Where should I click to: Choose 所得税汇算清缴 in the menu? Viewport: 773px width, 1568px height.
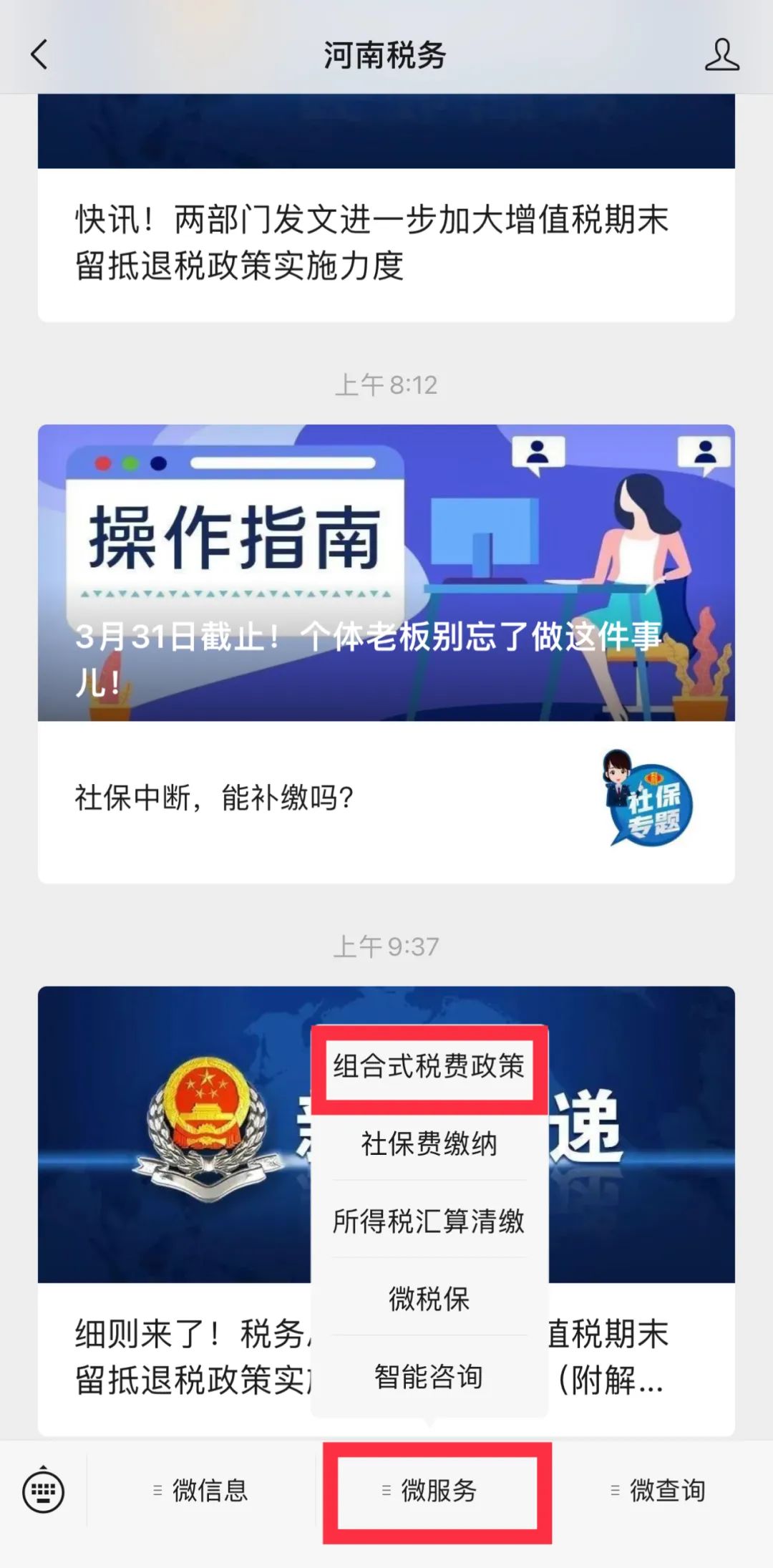click(429, 1221)
